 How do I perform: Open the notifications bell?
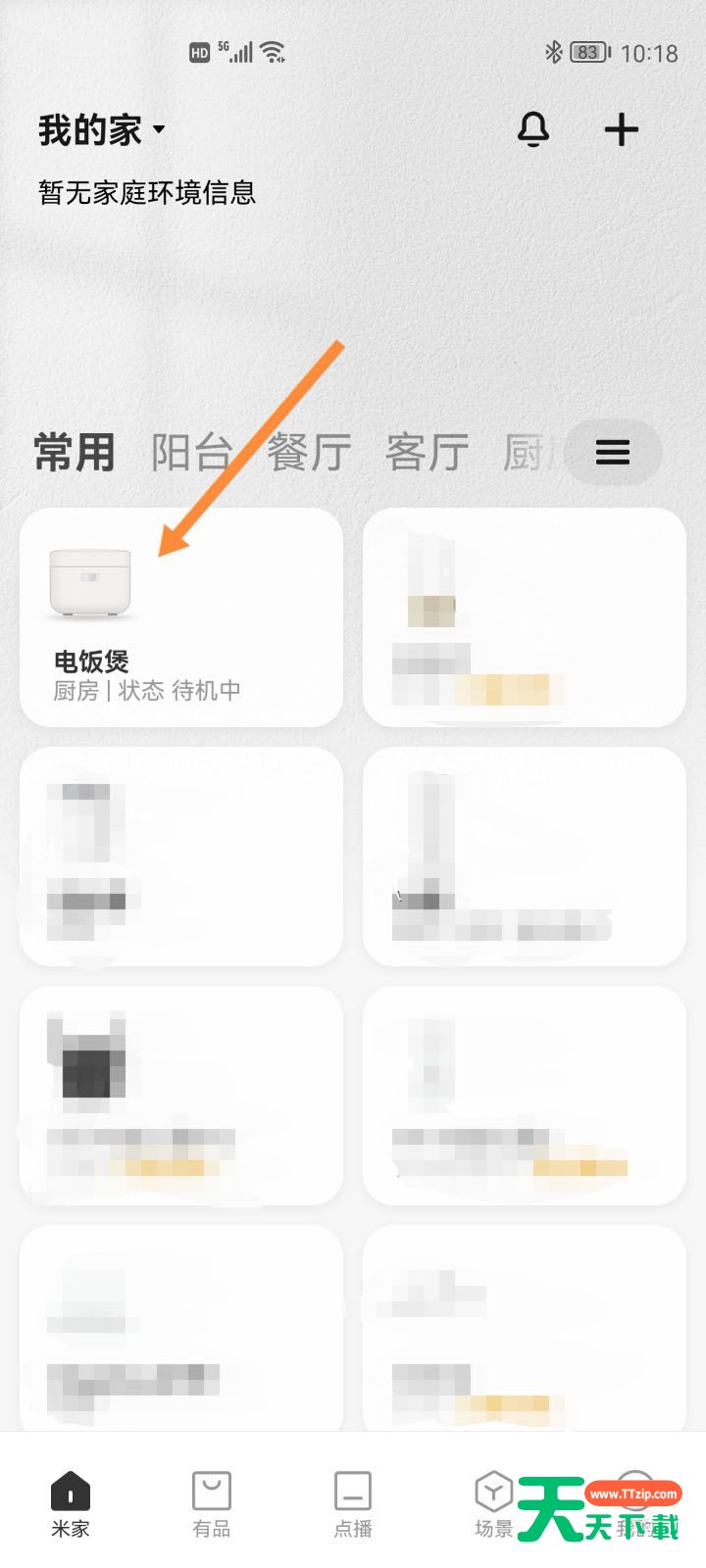(x=533, y=129)
